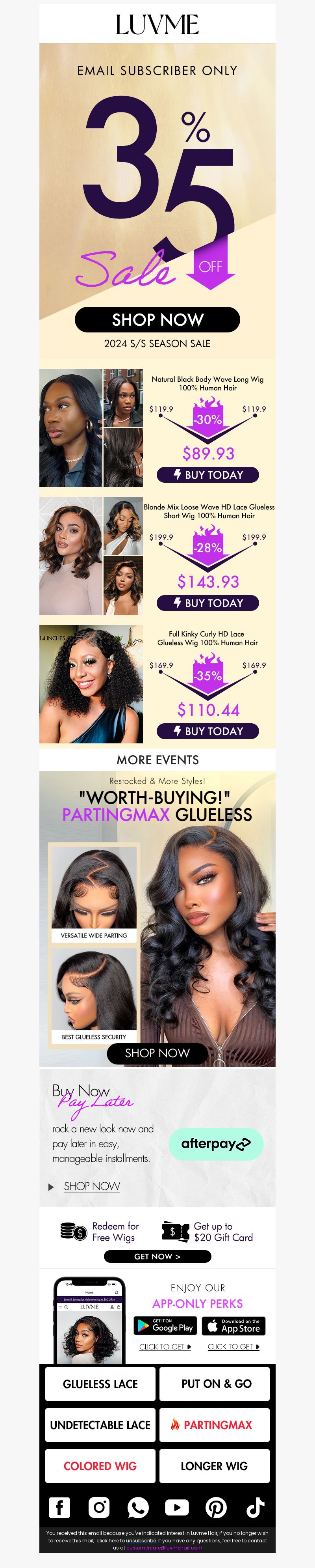
Task: Buy the Full Kinky Curly HD Lace wig
Action: point(208,731)
